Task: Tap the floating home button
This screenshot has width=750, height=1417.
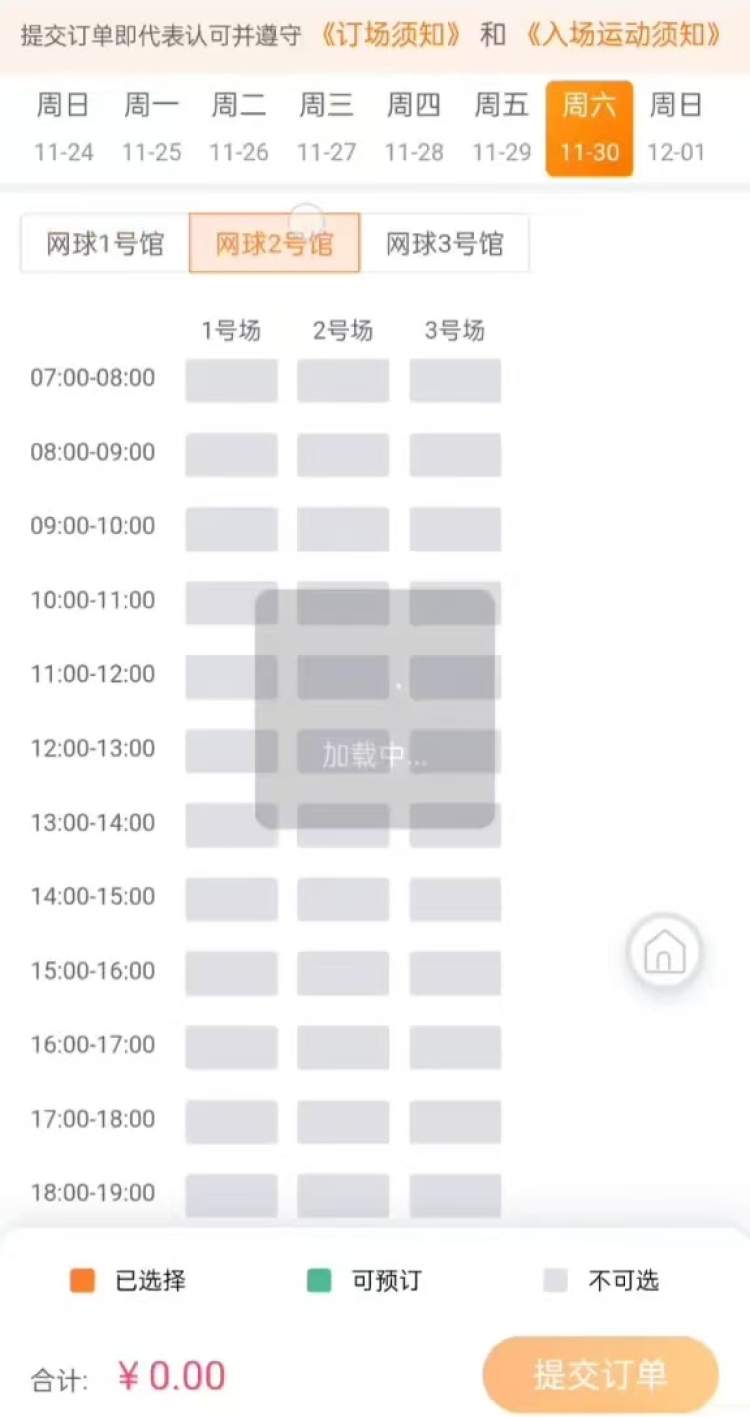Action: pyautogui.click(x=664, y=951)
